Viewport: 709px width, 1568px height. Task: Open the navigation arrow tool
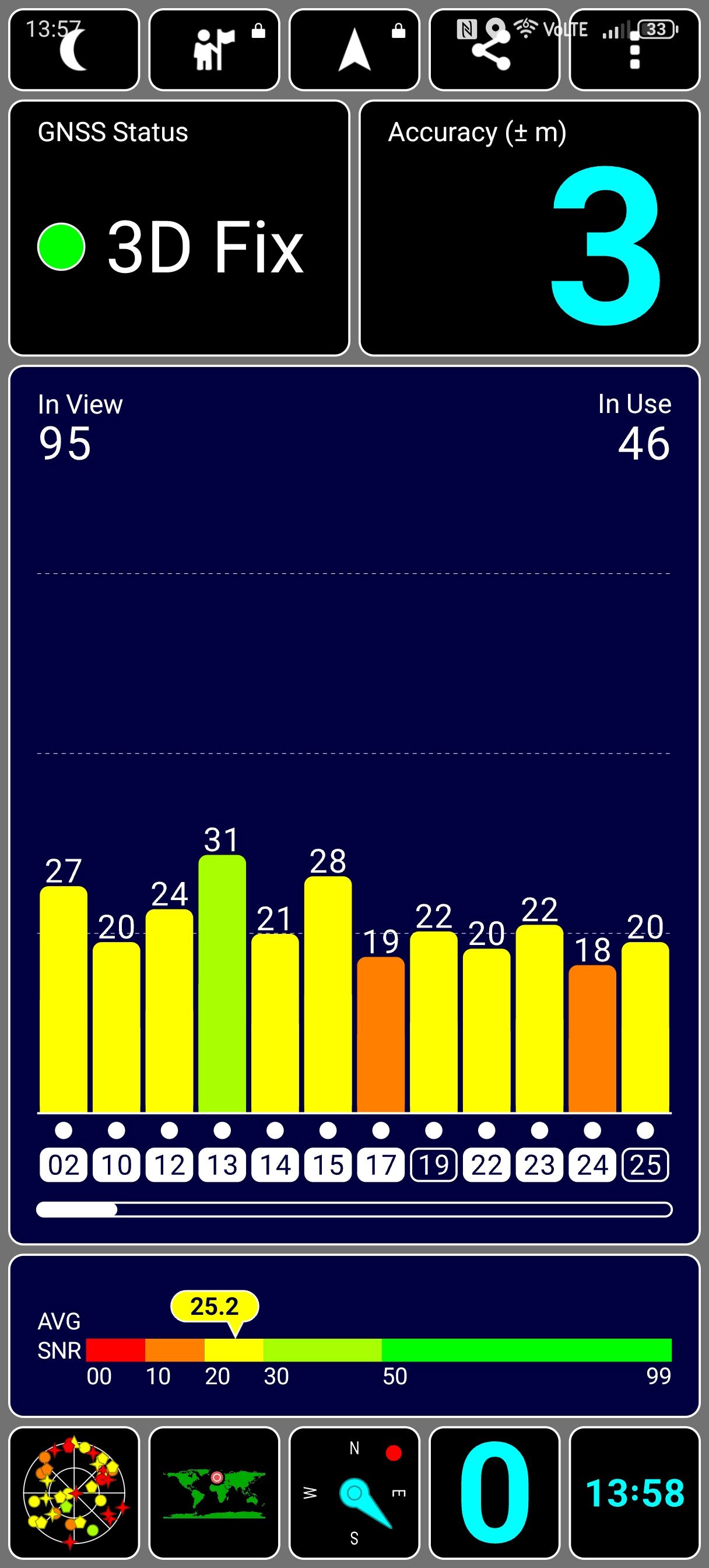(354, 50)
